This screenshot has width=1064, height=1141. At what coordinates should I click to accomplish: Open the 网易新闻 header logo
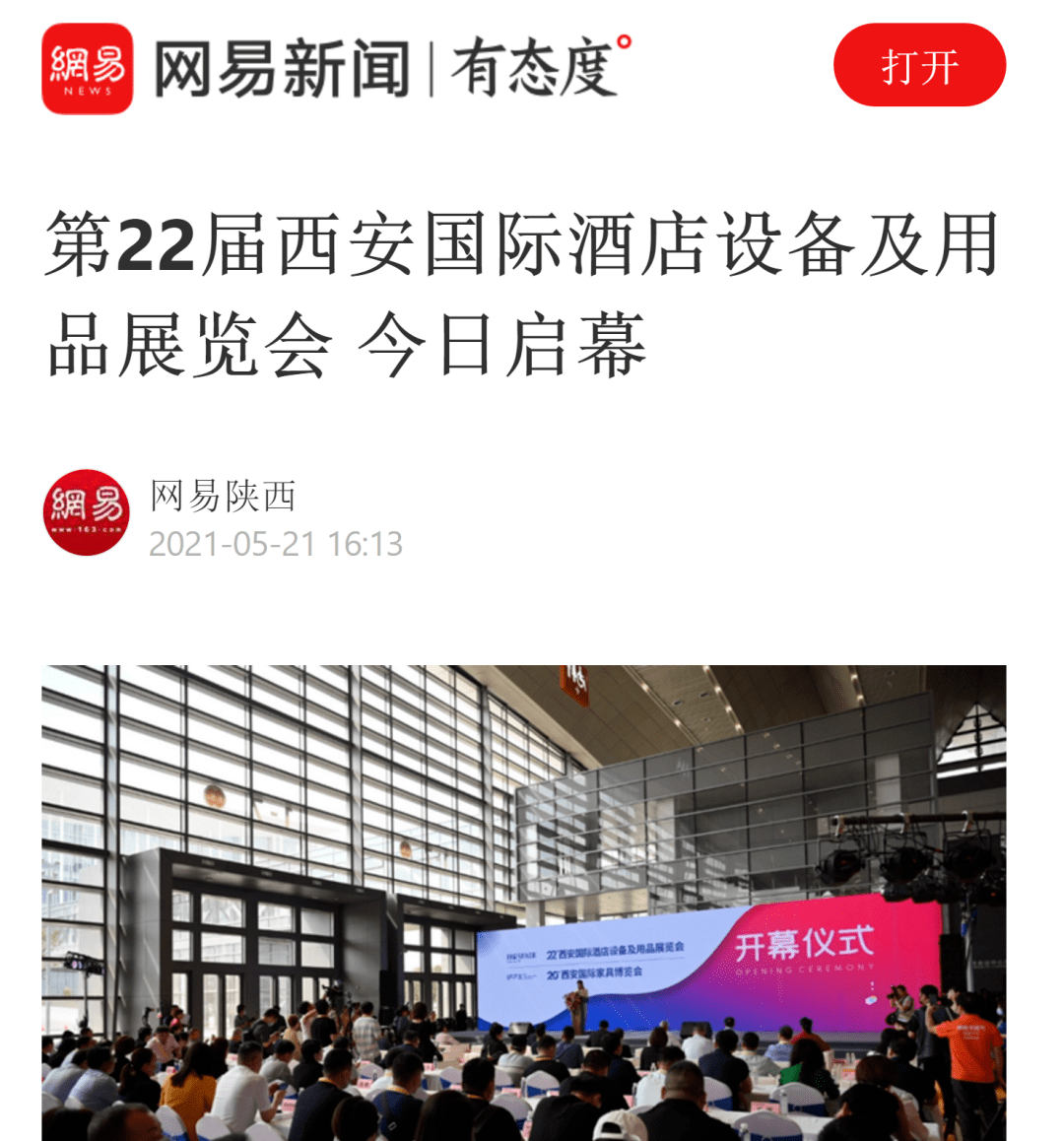click(88, 69)
